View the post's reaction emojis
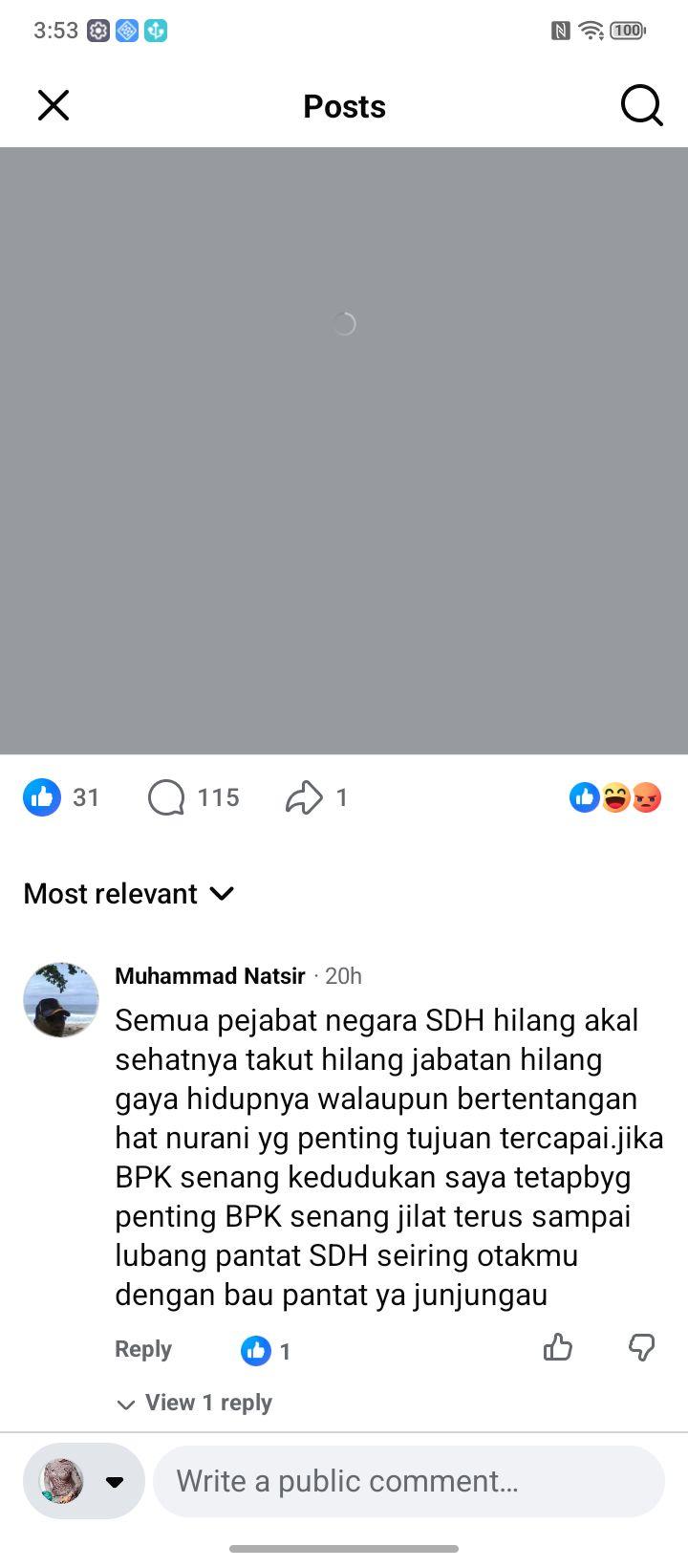Image resolution: width=688 pixels, height=1568 pixels. point(615,797)
